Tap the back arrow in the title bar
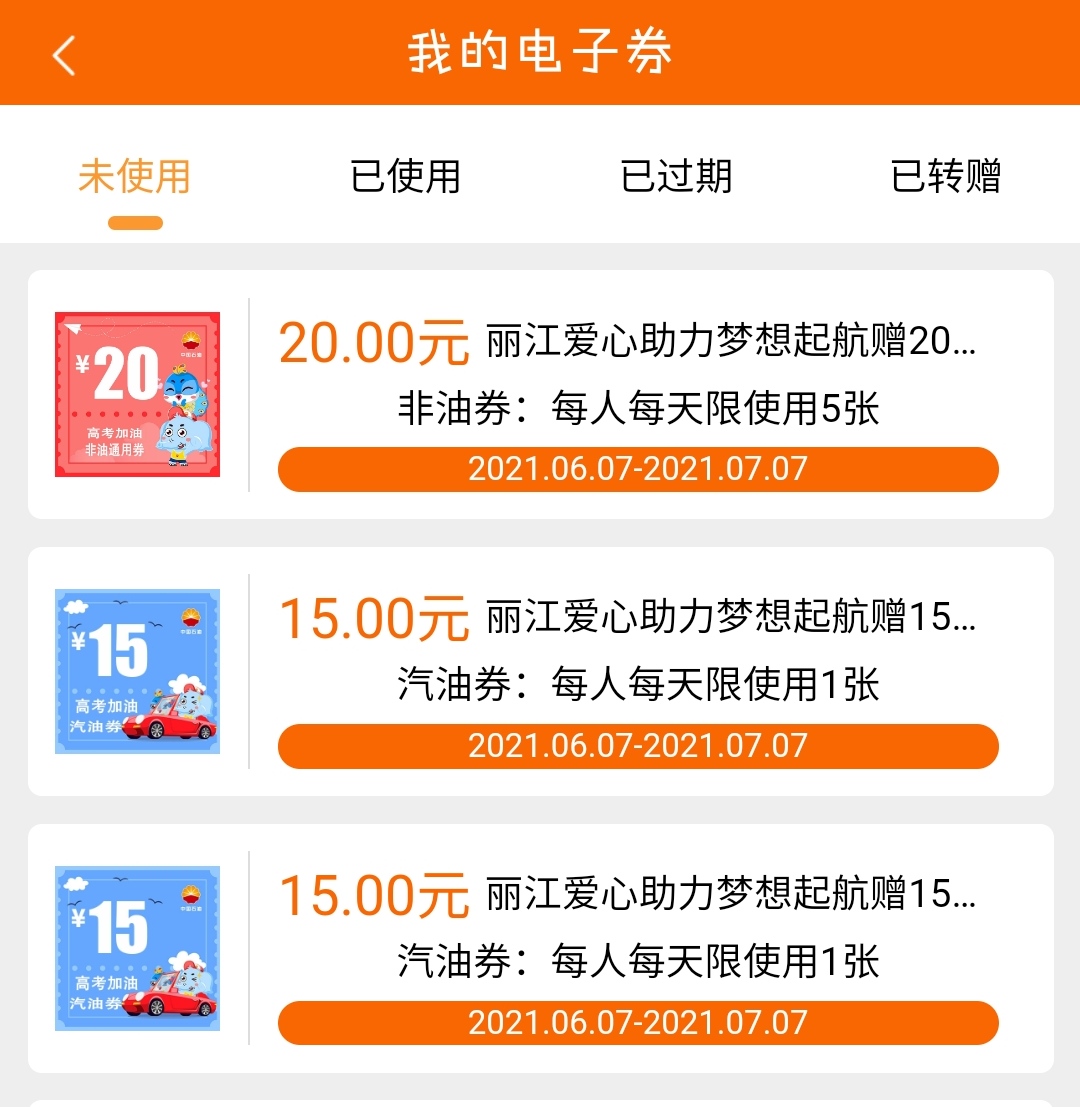Viewport: 1080px width, 1107px height. coord(64,57)
